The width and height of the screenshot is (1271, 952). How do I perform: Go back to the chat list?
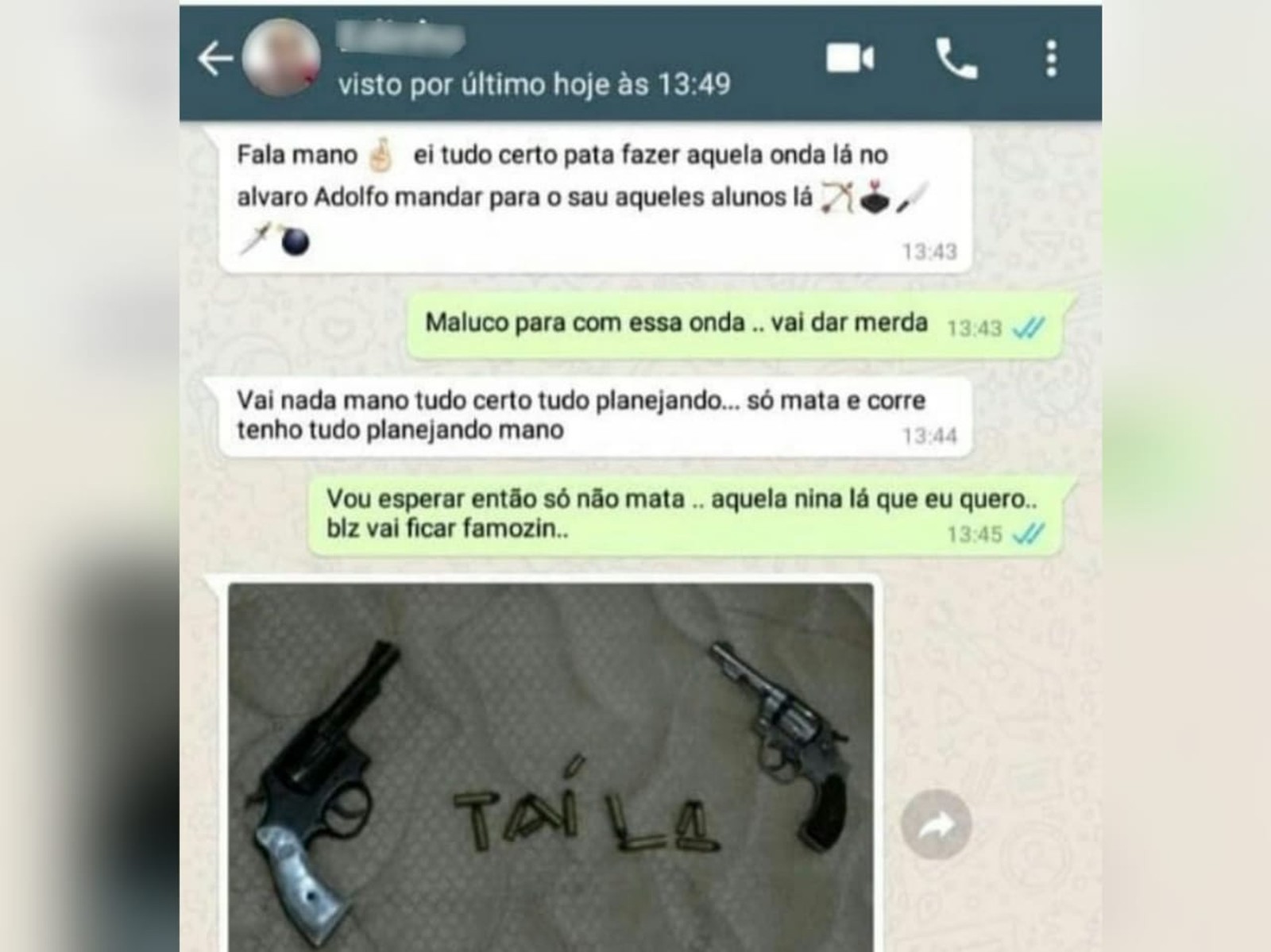tap(215, 59)
